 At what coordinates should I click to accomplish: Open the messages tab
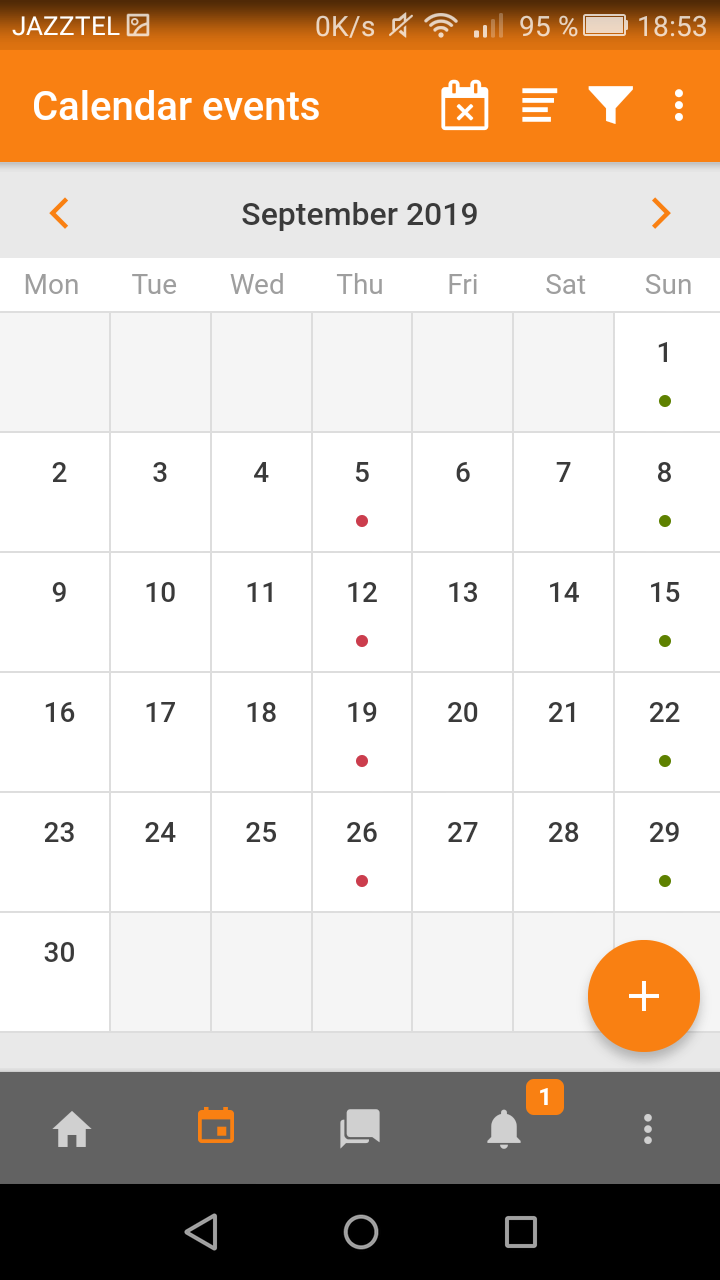pos(360,1129)
